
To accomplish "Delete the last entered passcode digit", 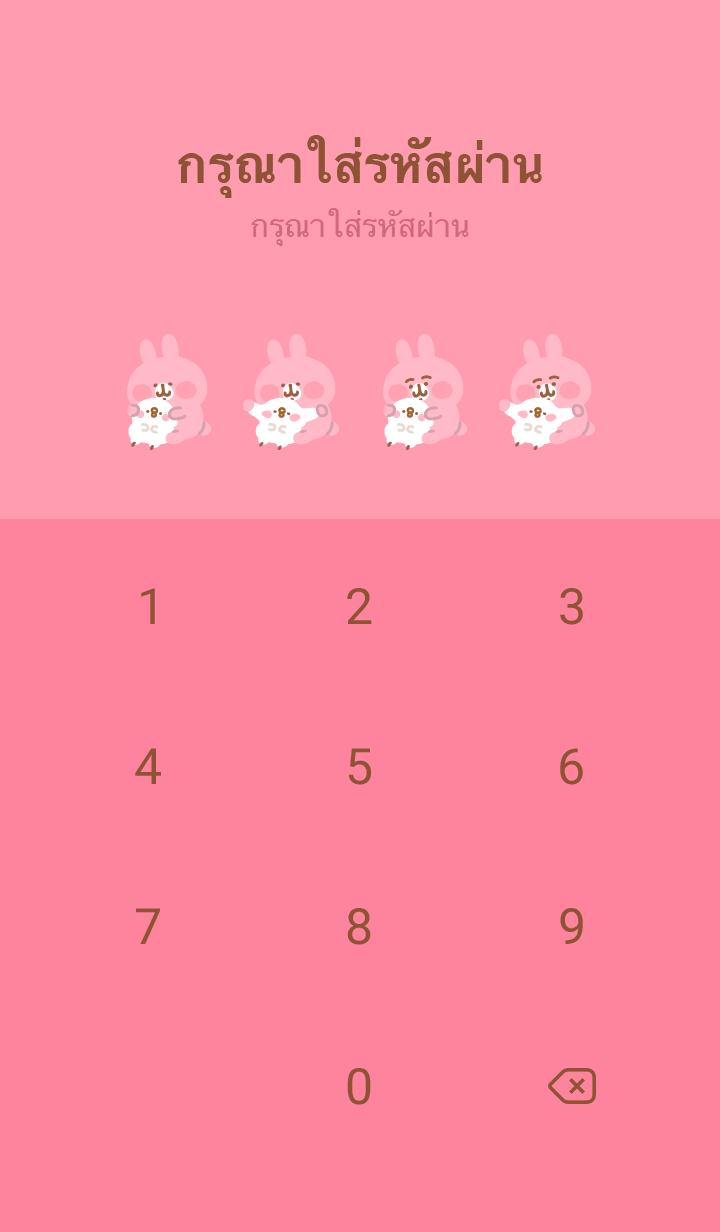I will pyautogui.click(x=572, y=1086).
